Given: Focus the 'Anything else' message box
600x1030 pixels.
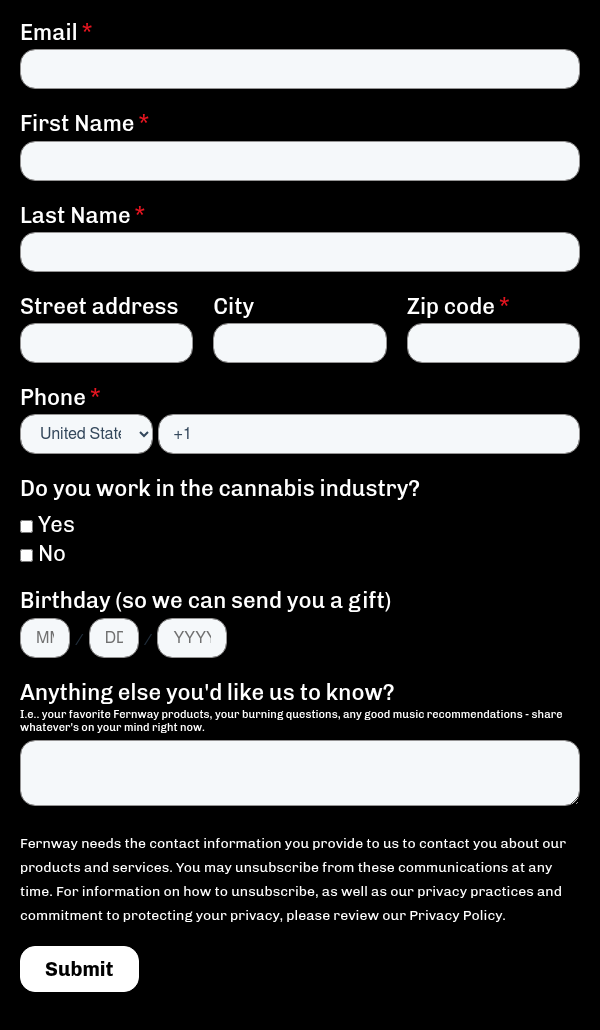Looking at the screenshot, I should (300, 773).
